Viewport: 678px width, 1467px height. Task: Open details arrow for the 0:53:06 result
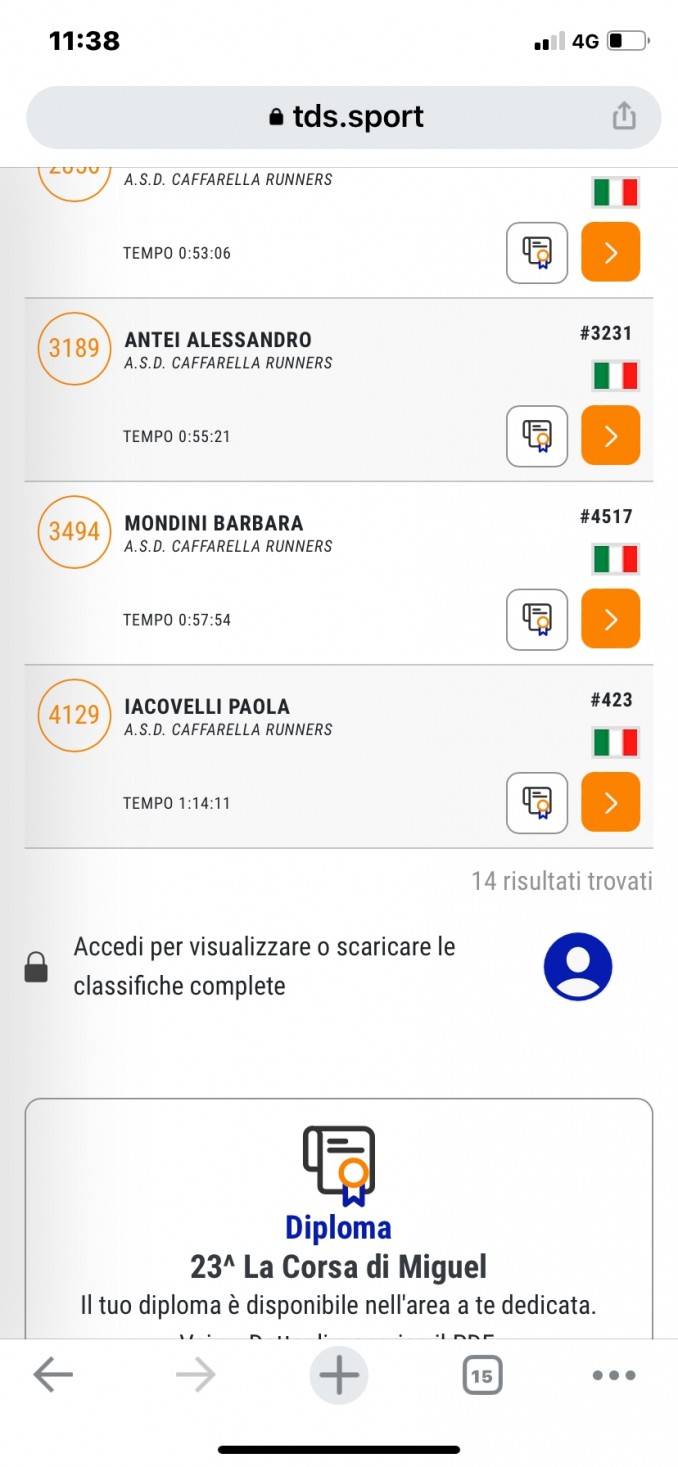click(610, 252)
